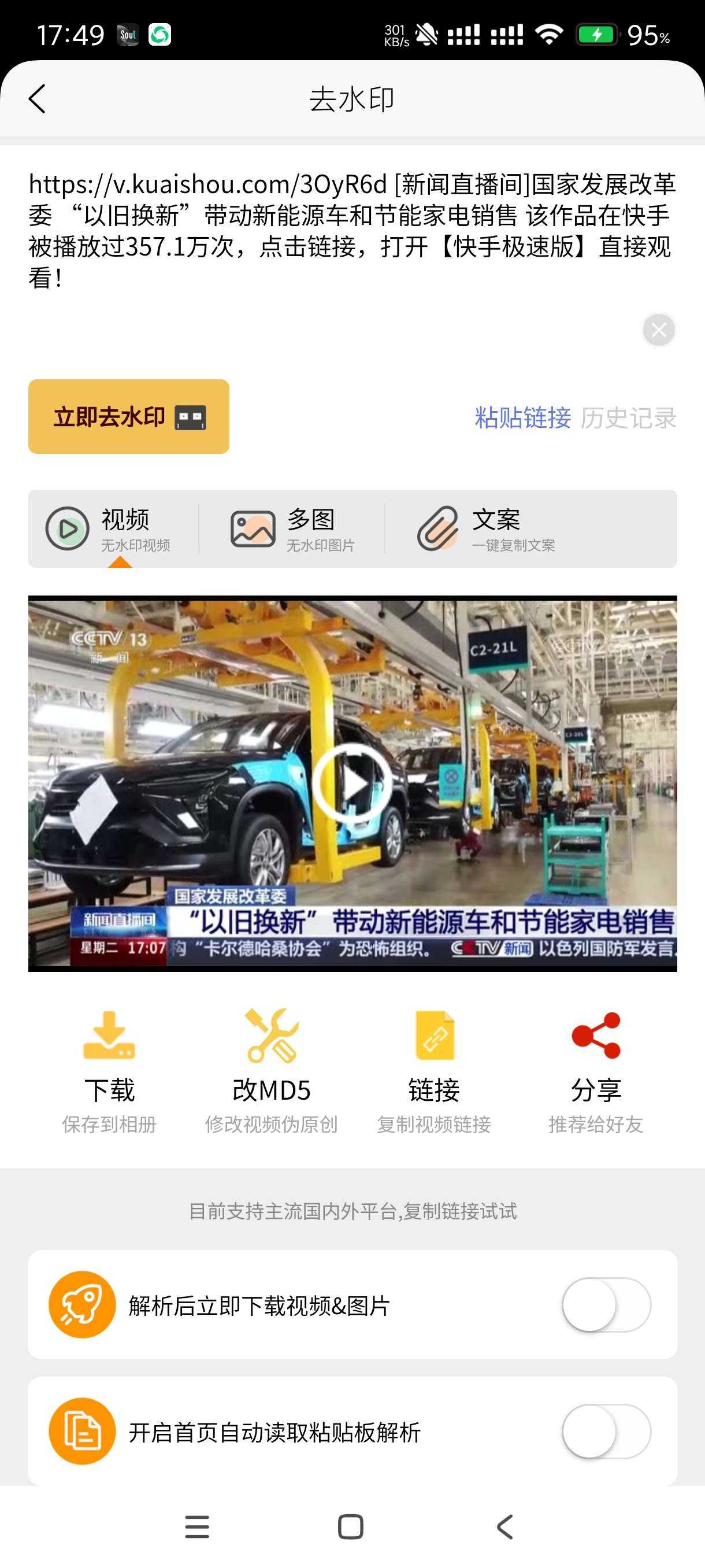Go back using the top-left arrow
The image size is (705, 1568).
point(37,99)
